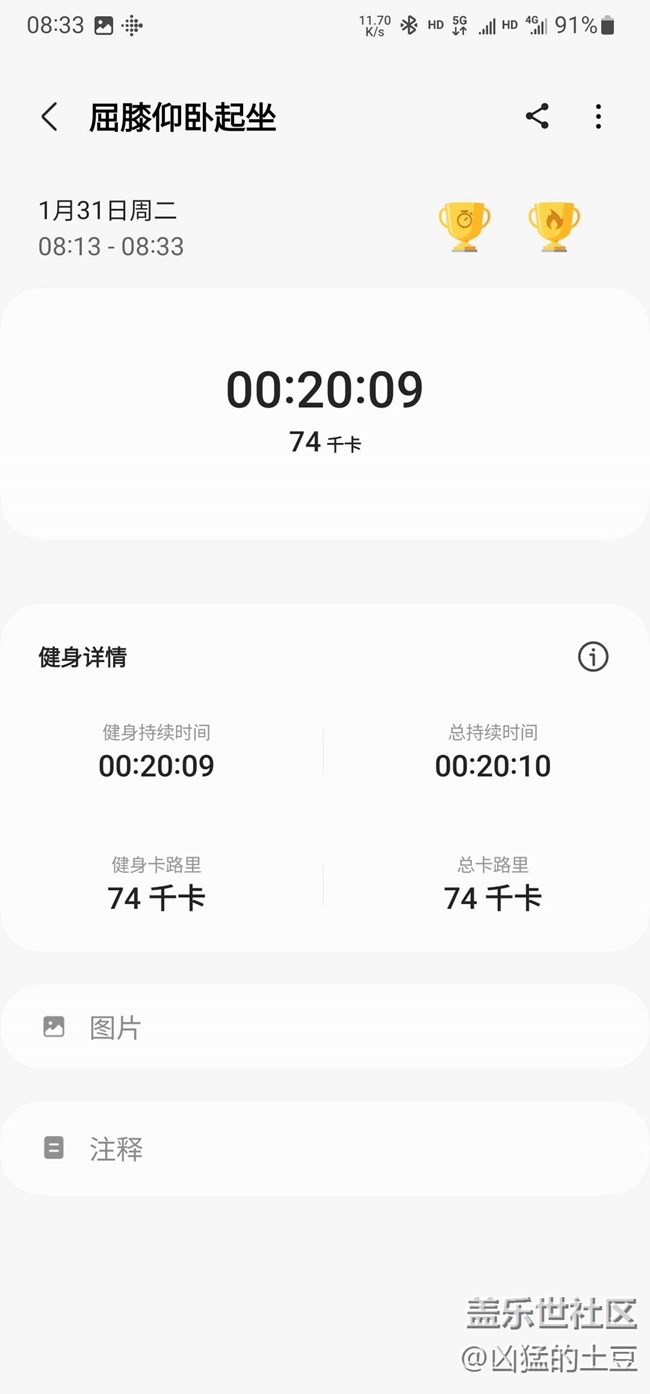This screenshot has width=650, height=1394.
Task: Open the three-dot overflow menu
Action: pyautogui.click(x=598, y=117)
